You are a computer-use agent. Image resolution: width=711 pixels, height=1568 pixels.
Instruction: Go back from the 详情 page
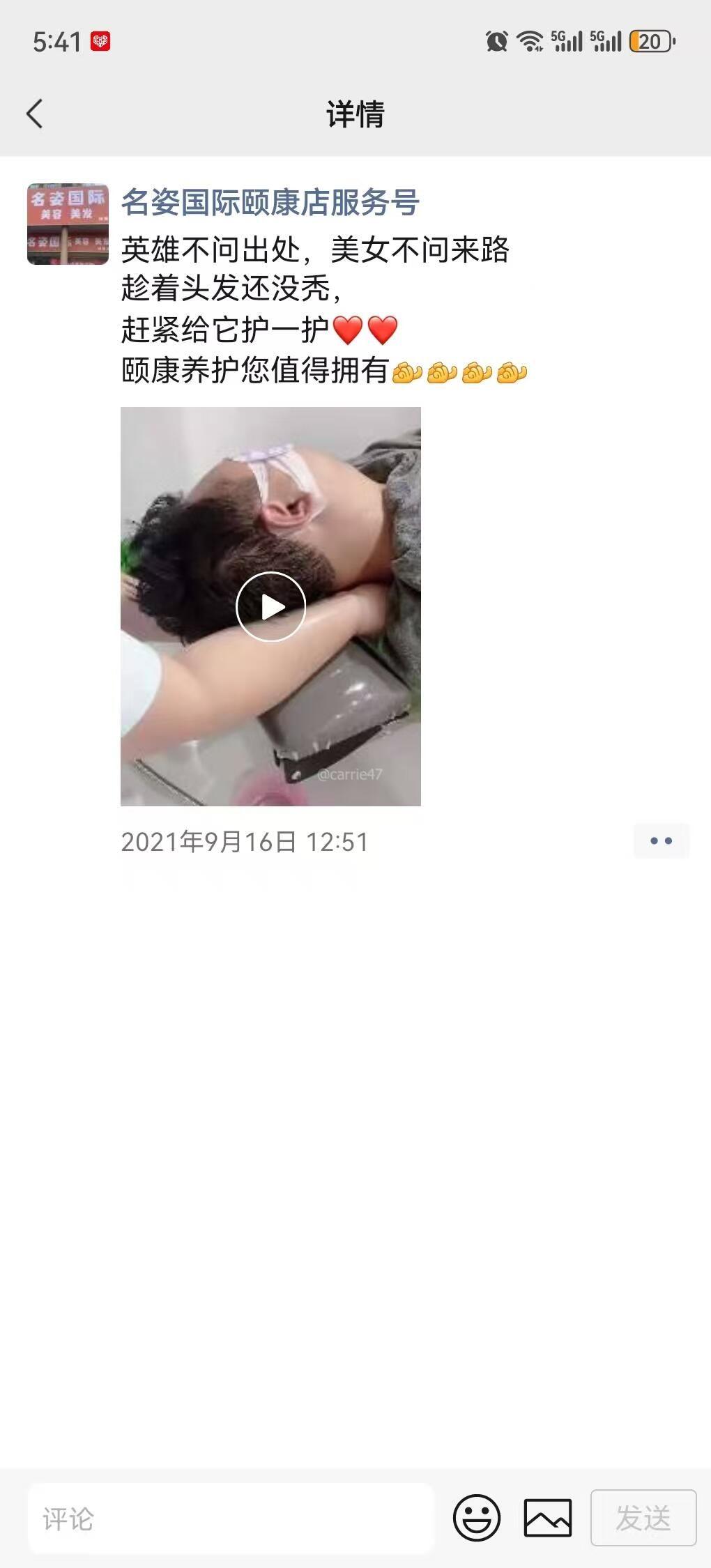[35, 114]
